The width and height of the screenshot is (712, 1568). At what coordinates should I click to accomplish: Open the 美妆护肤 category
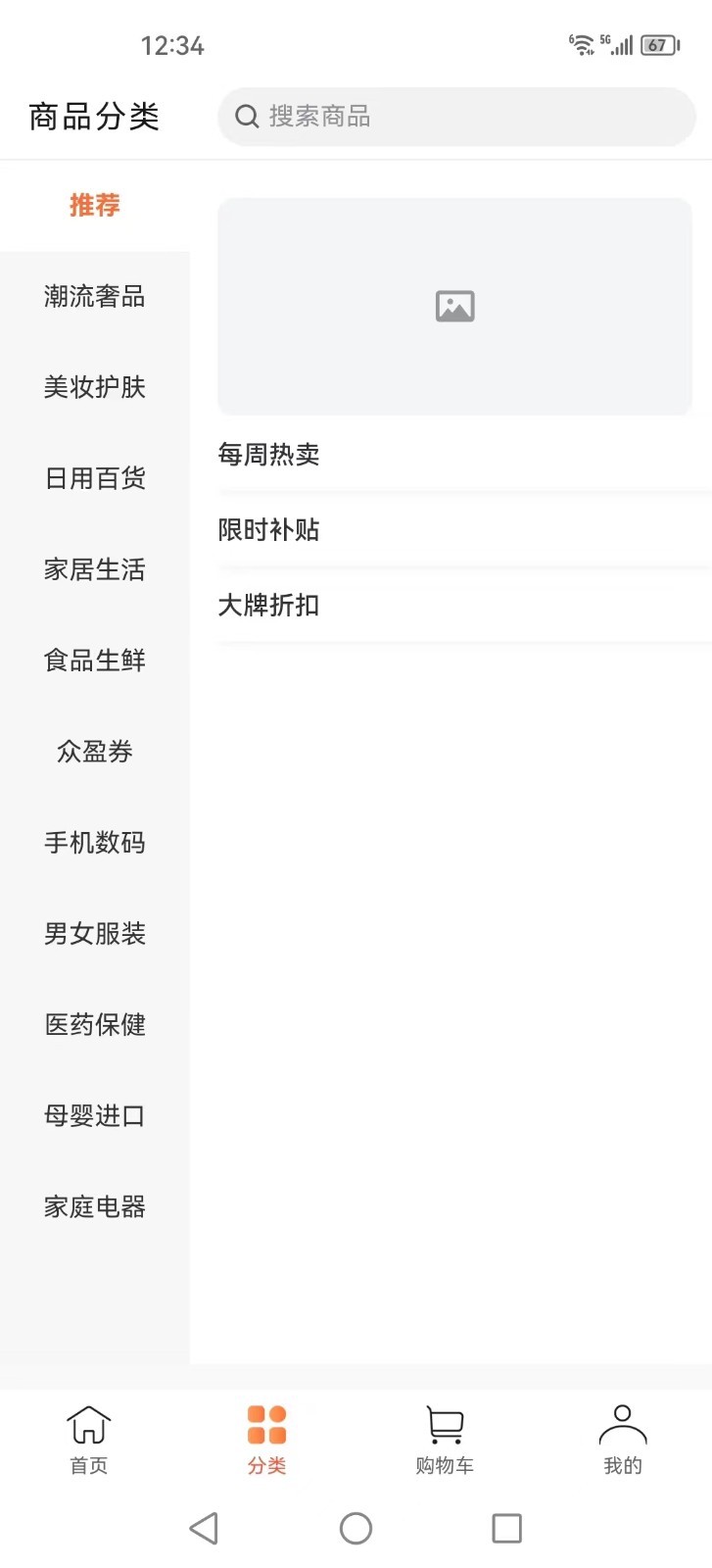(95, 387)
